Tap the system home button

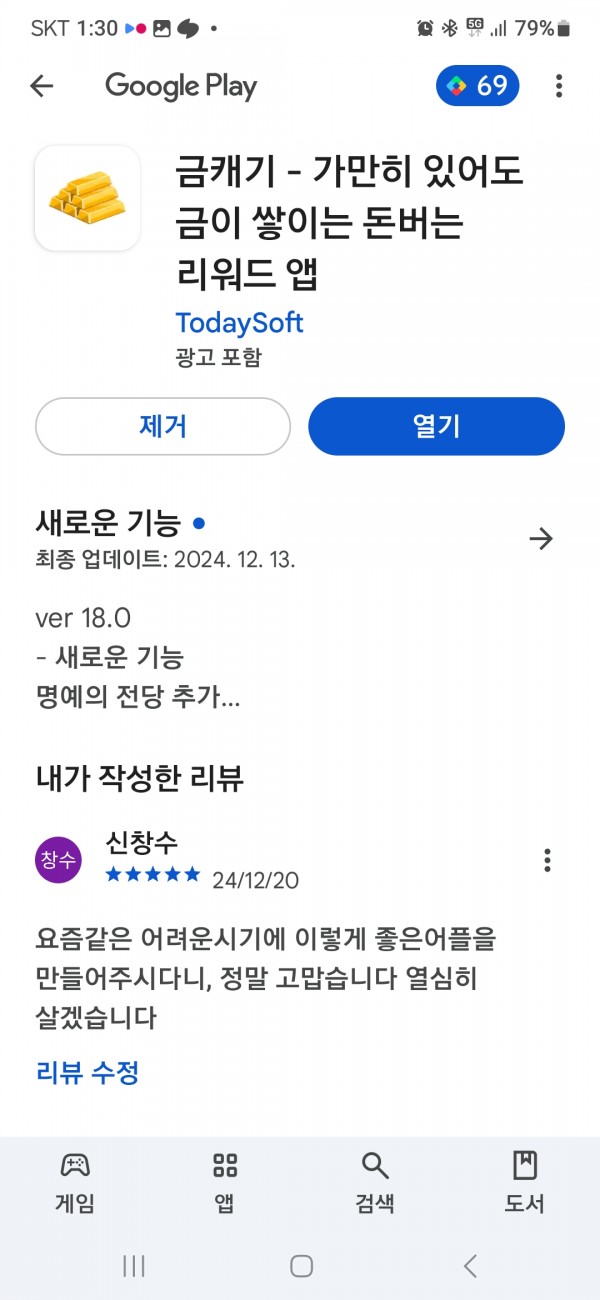pyautogui.click(x=301, y=1266)
